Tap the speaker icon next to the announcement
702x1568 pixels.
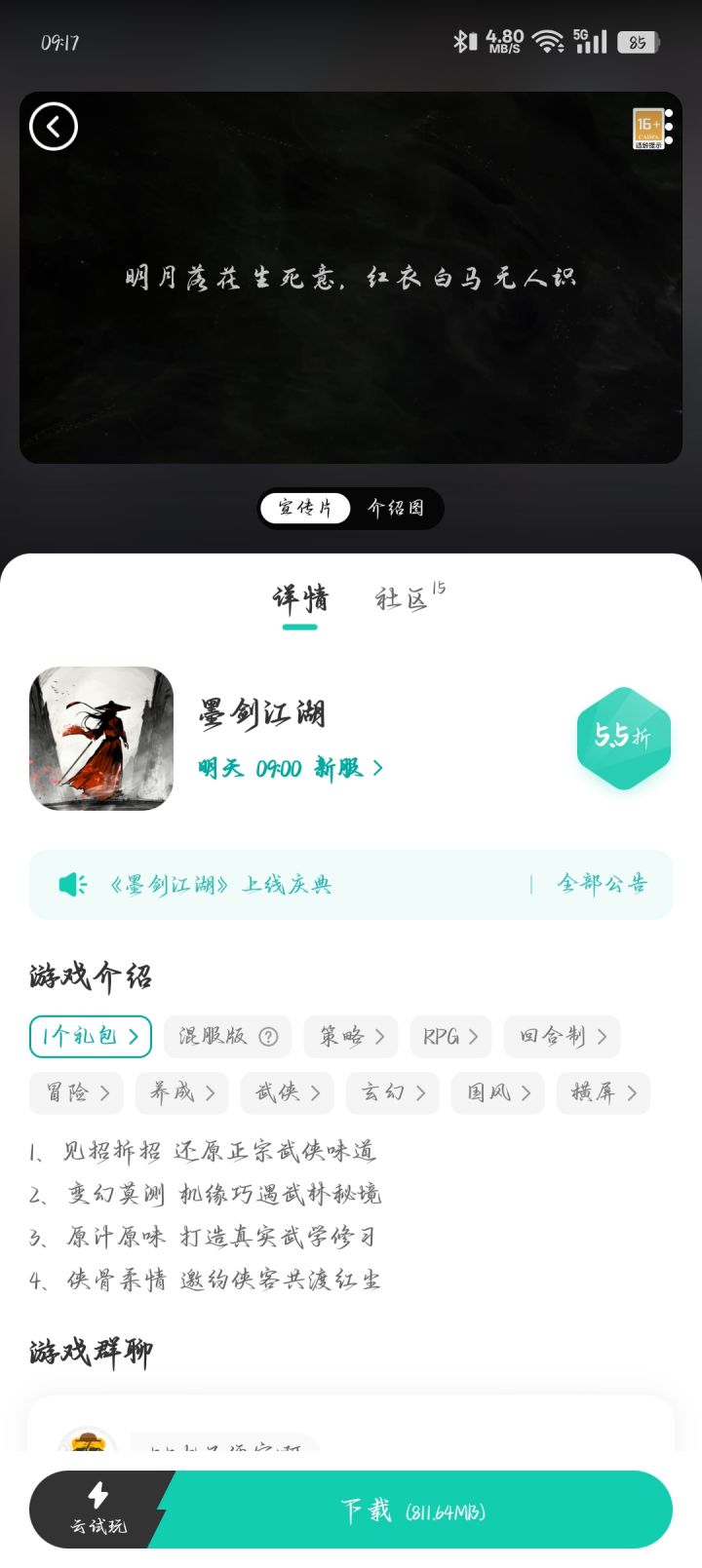coord(72,884)
